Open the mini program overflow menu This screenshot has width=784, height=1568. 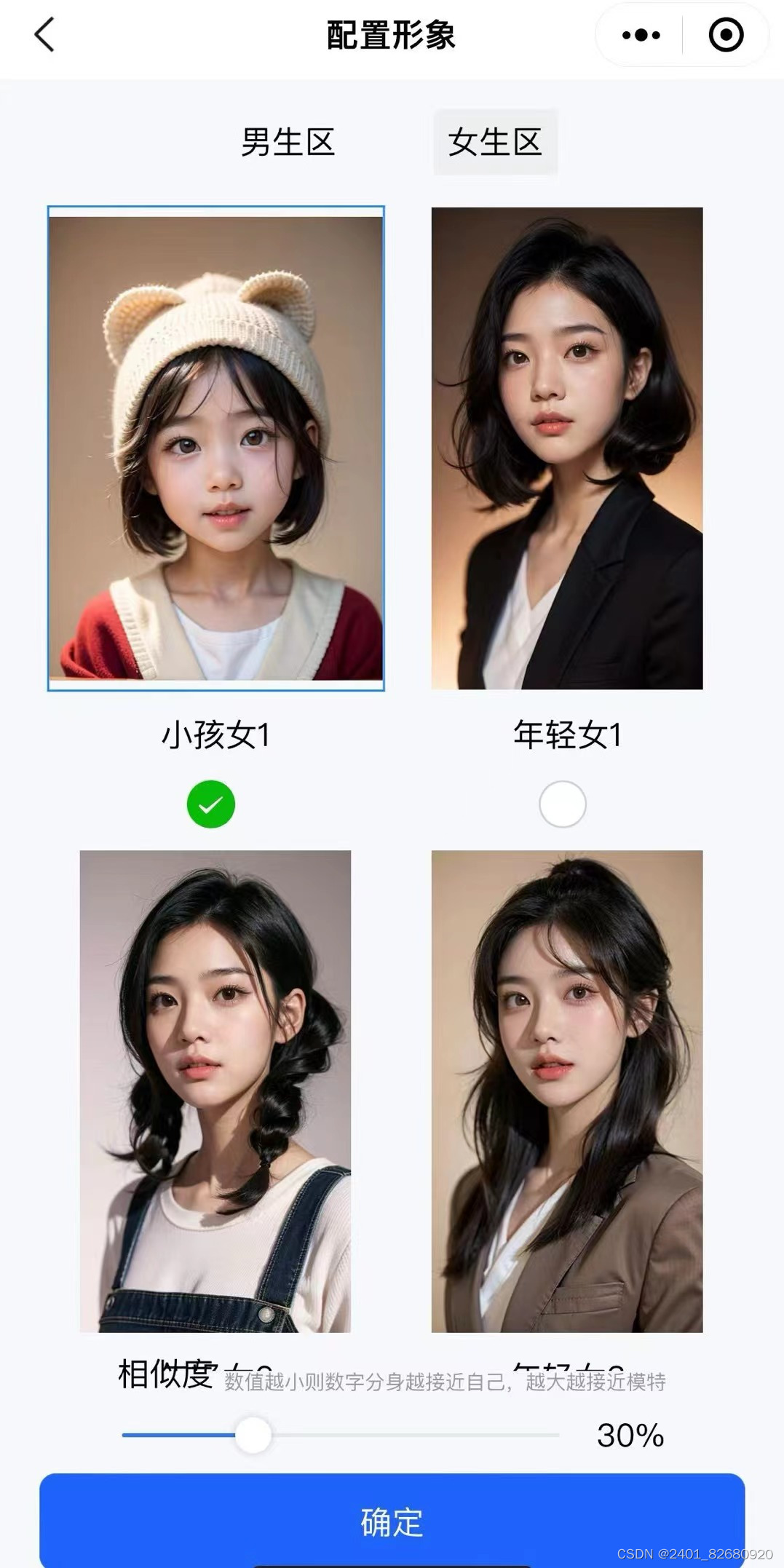pyautogui.click(x=641, y=35)
